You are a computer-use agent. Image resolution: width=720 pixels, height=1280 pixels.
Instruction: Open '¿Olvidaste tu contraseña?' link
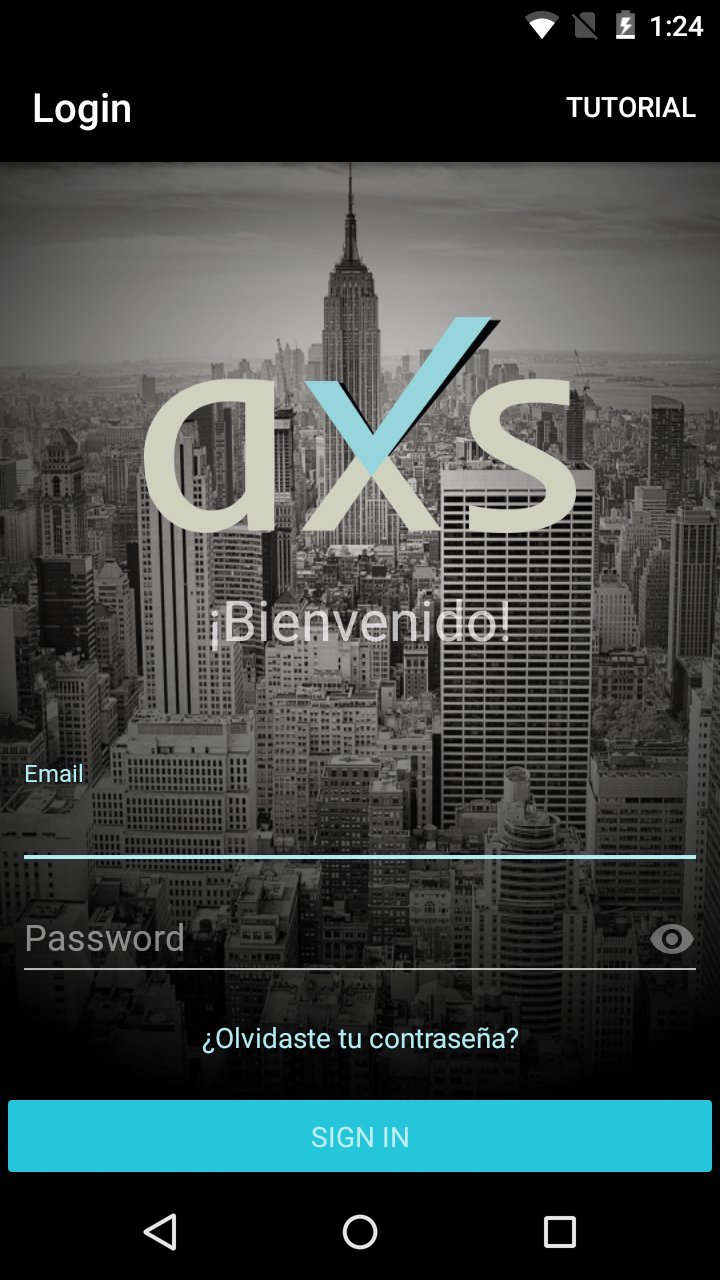[x=360, y=1038]
